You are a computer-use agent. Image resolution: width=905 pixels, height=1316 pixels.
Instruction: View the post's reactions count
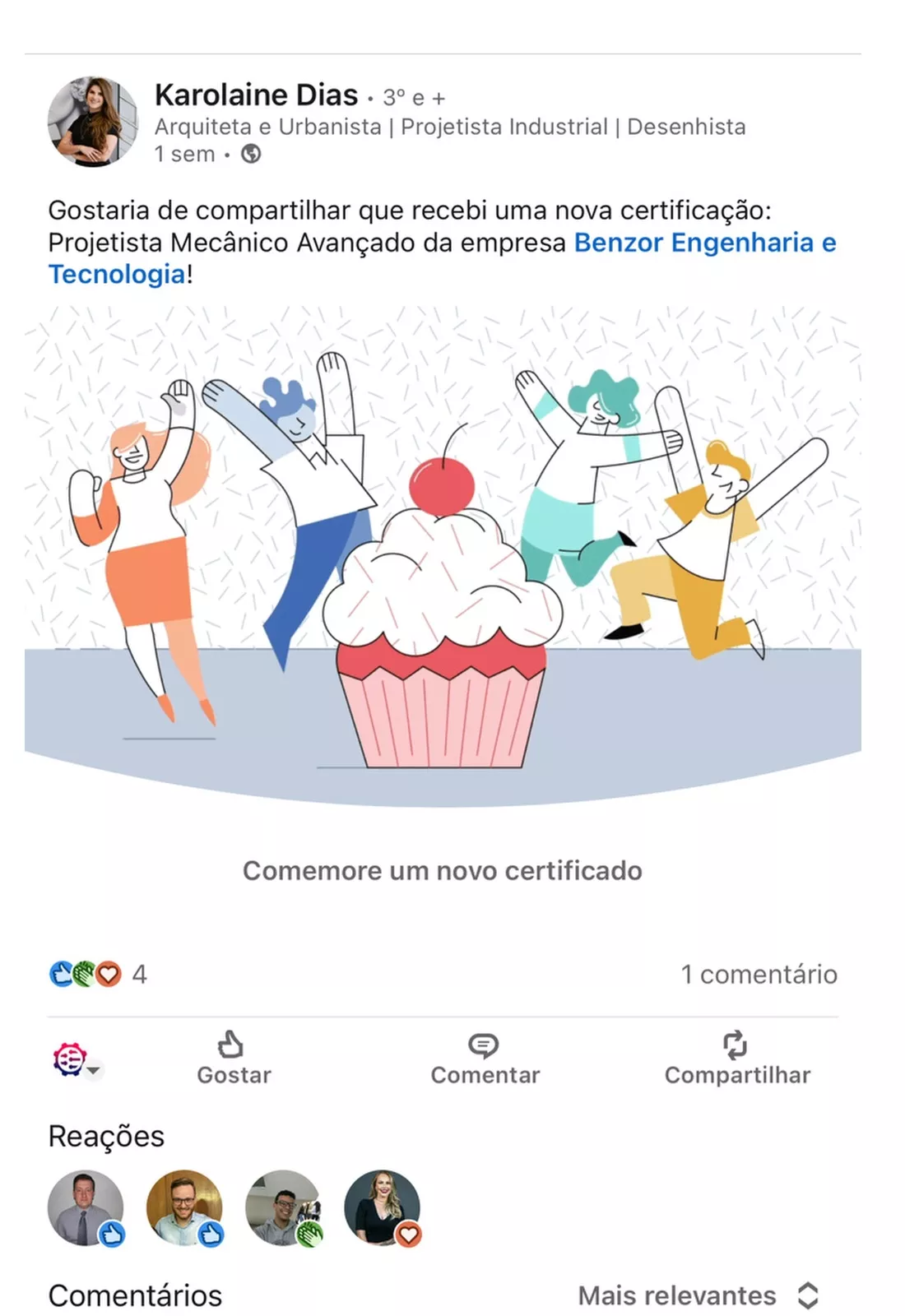pos(97,975)
